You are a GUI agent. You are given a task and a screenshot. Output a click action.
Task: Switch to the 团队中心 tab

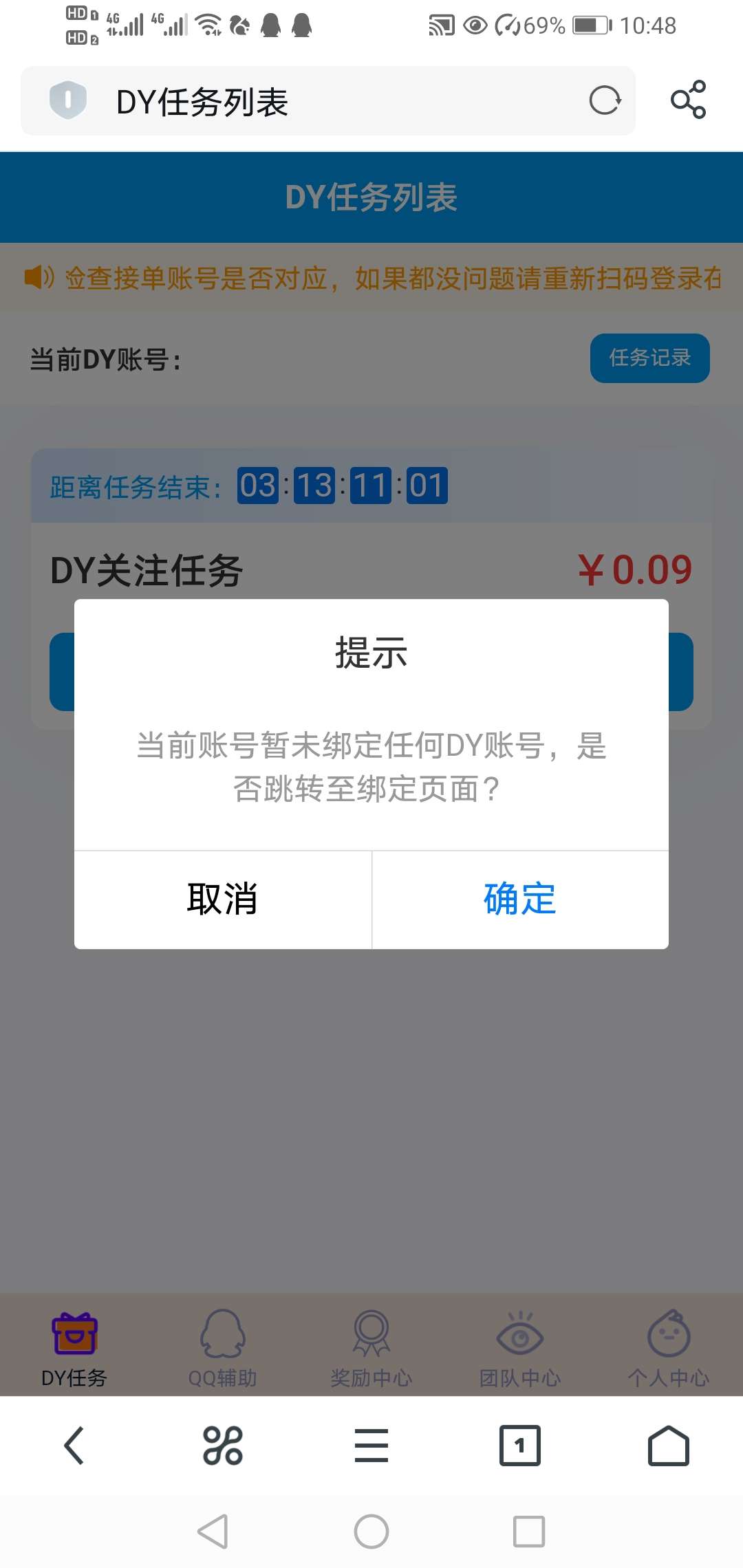[x=520, y=1348]
